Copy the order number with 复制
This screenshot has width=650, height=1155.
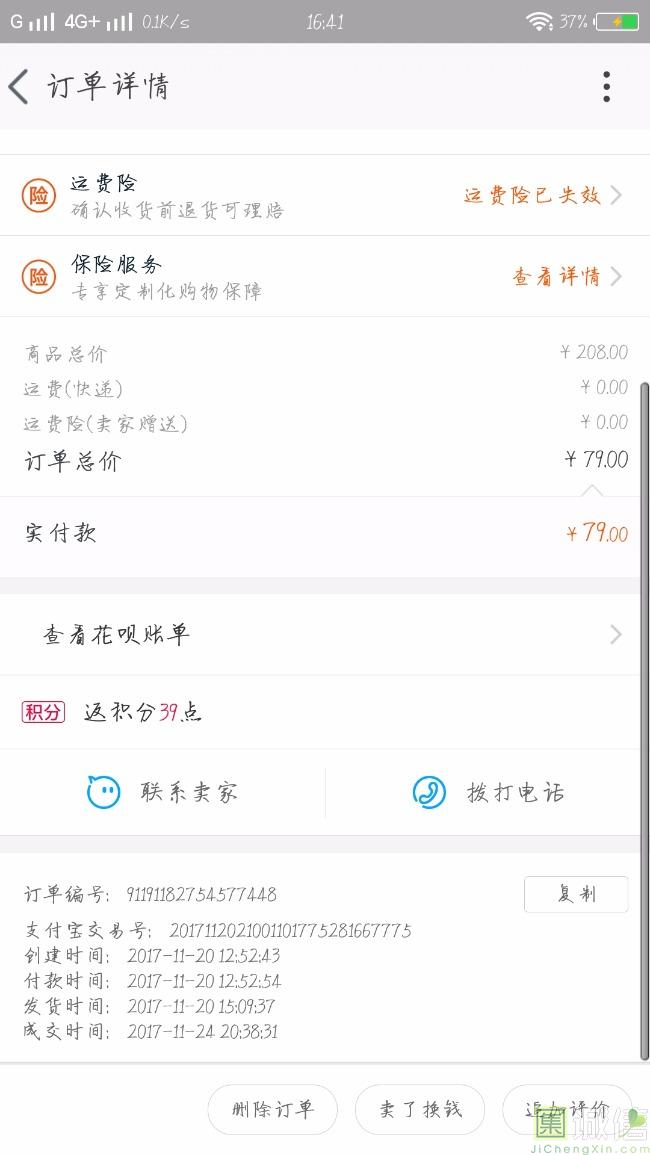(x=576, y=894)
